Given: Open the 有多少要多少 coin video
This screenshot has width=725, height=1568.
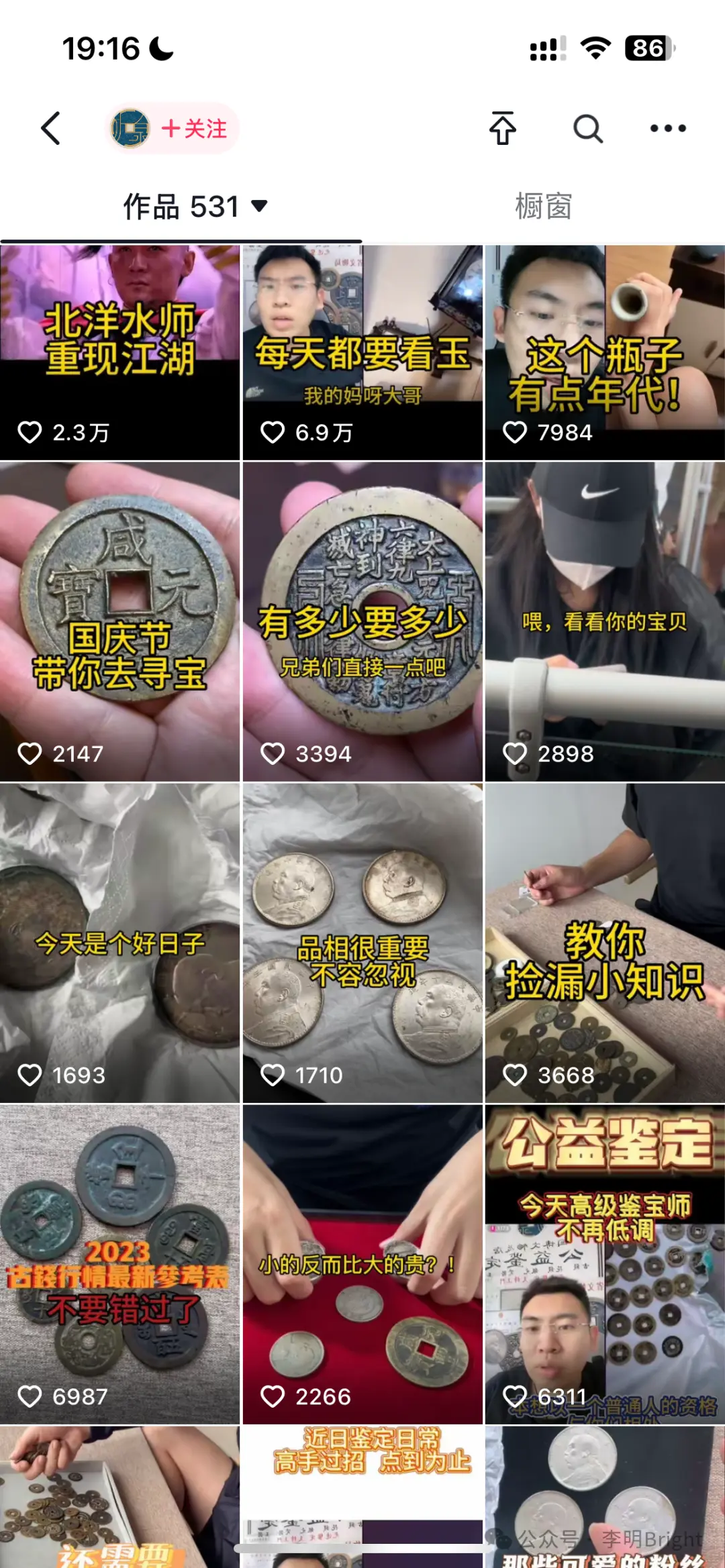Looking at the screenshot, I should (x=362, y=621).
